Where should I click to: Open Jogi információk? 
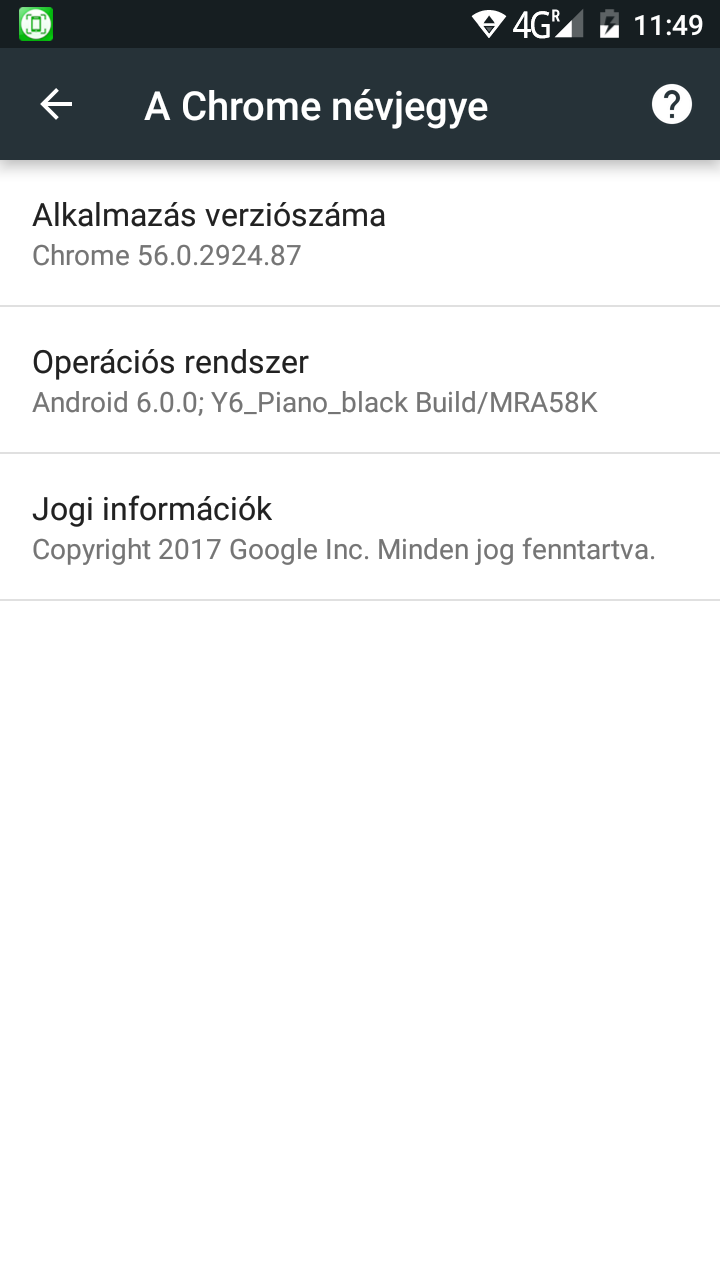(x=360, y=527)
